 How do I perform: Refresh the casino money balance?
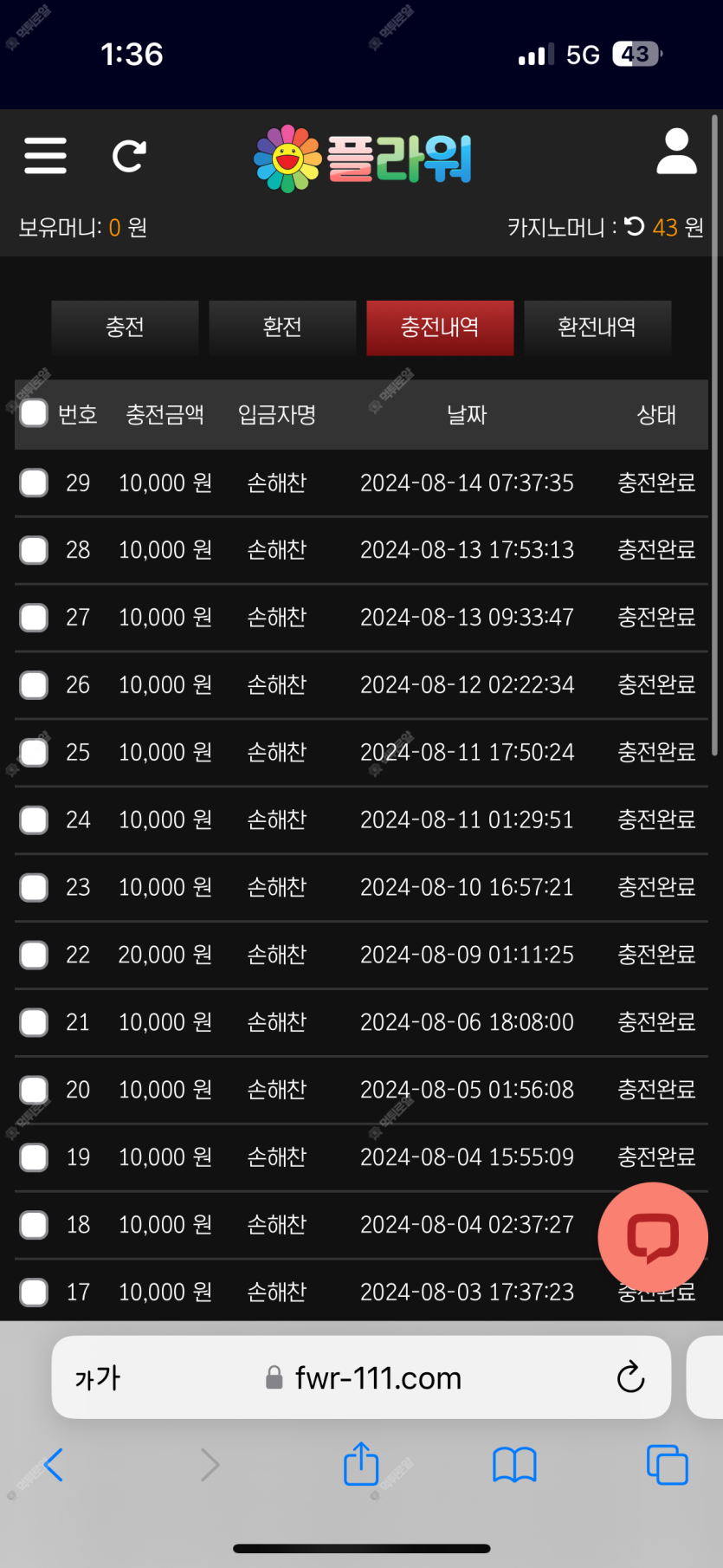[635, 227]
